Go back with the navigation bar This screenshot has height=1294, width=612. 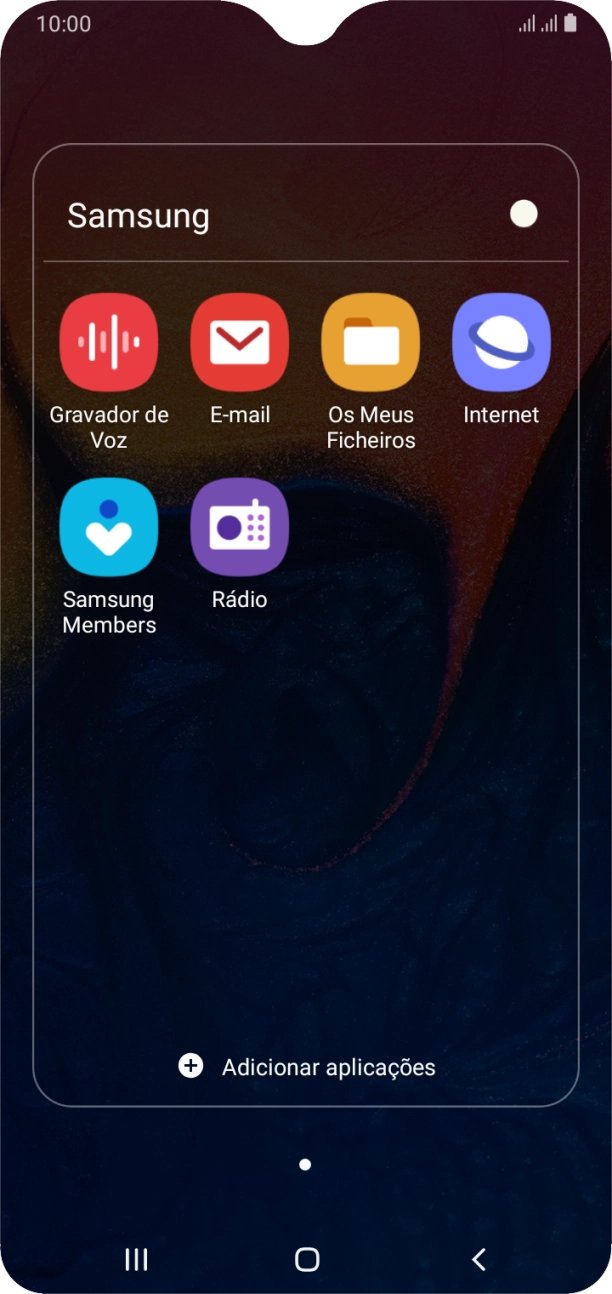478,1259
